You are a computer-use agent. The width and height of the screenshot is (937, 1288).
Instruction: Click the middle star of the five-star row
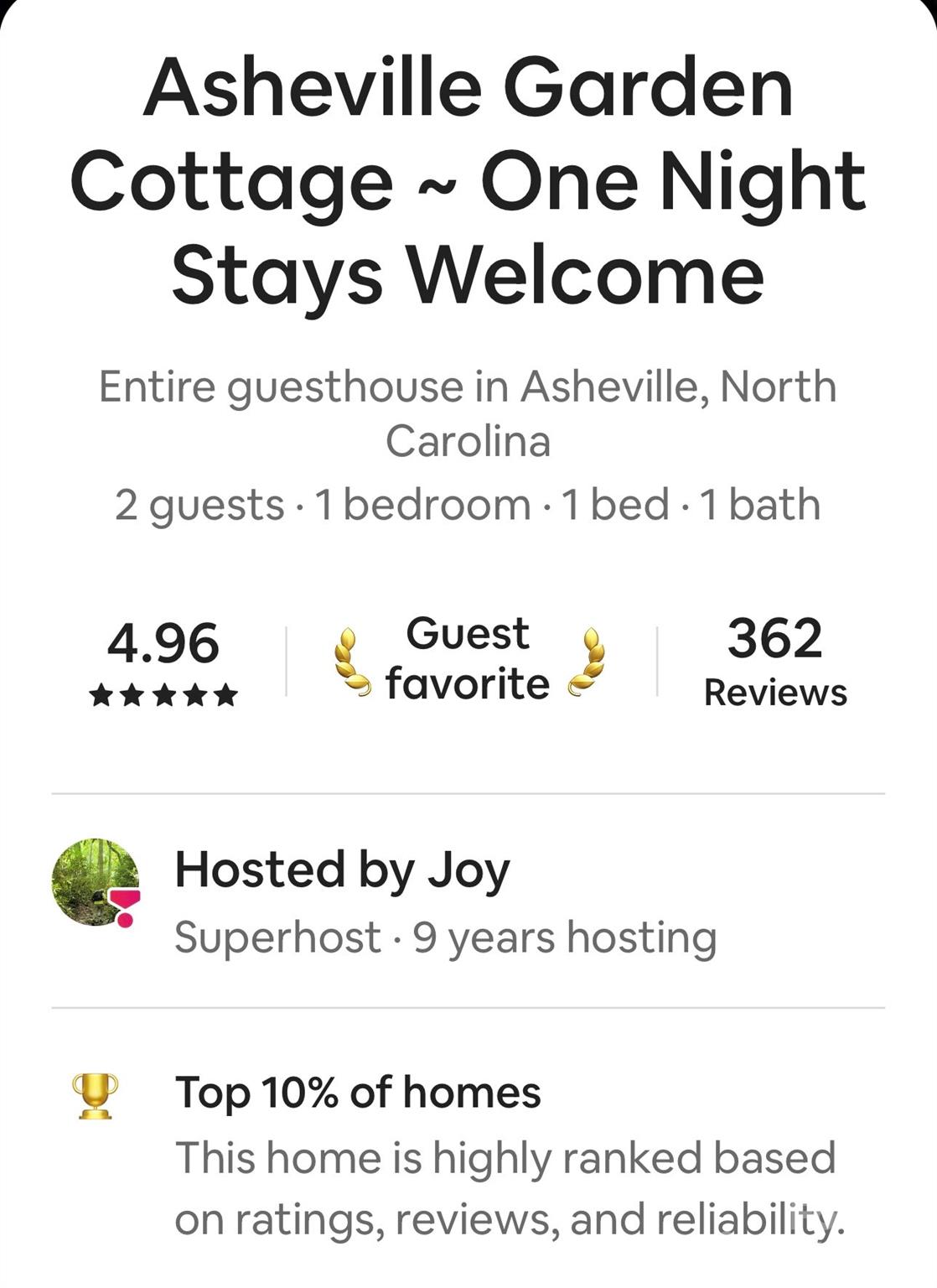tap(165, 693)
